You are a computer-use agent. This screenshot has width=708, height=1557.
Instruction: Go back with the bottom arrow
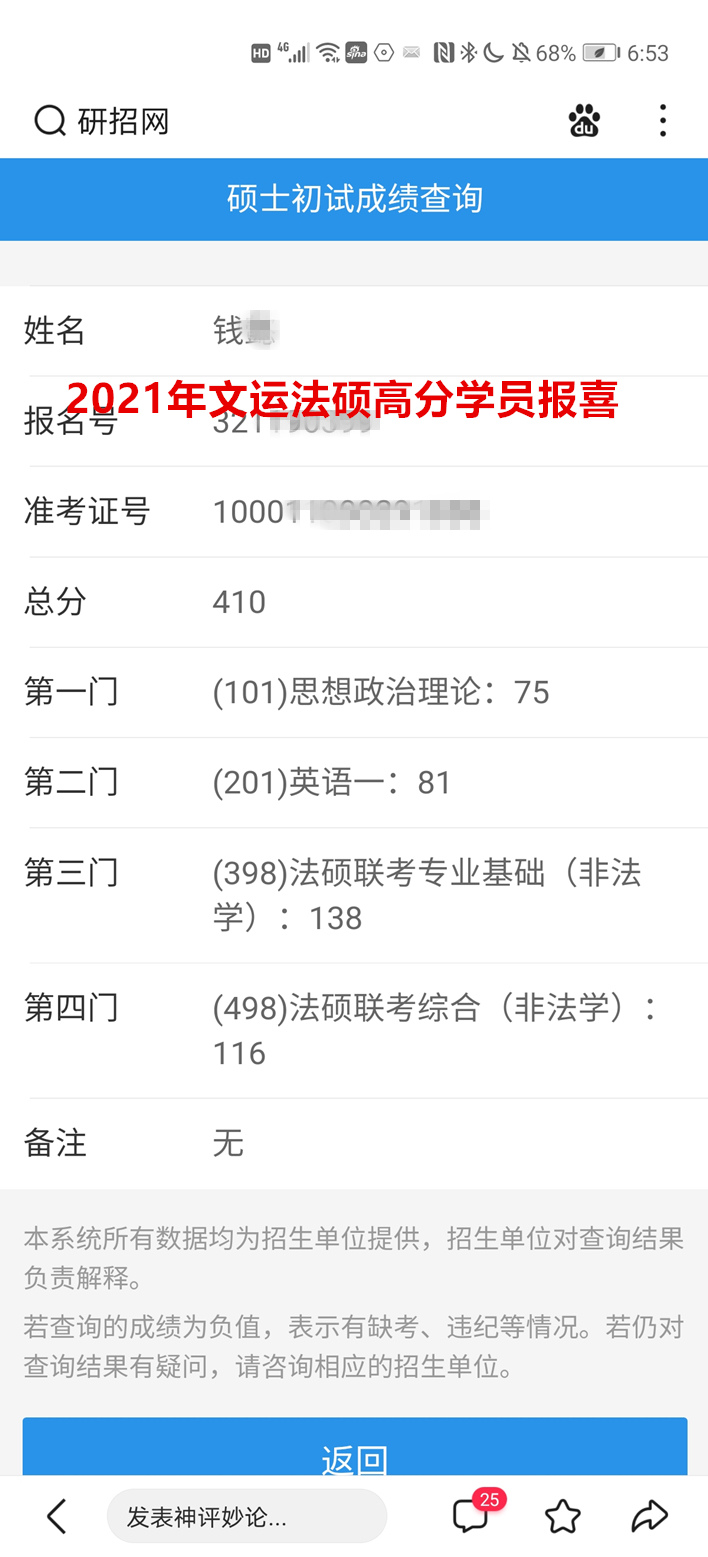57,1516
